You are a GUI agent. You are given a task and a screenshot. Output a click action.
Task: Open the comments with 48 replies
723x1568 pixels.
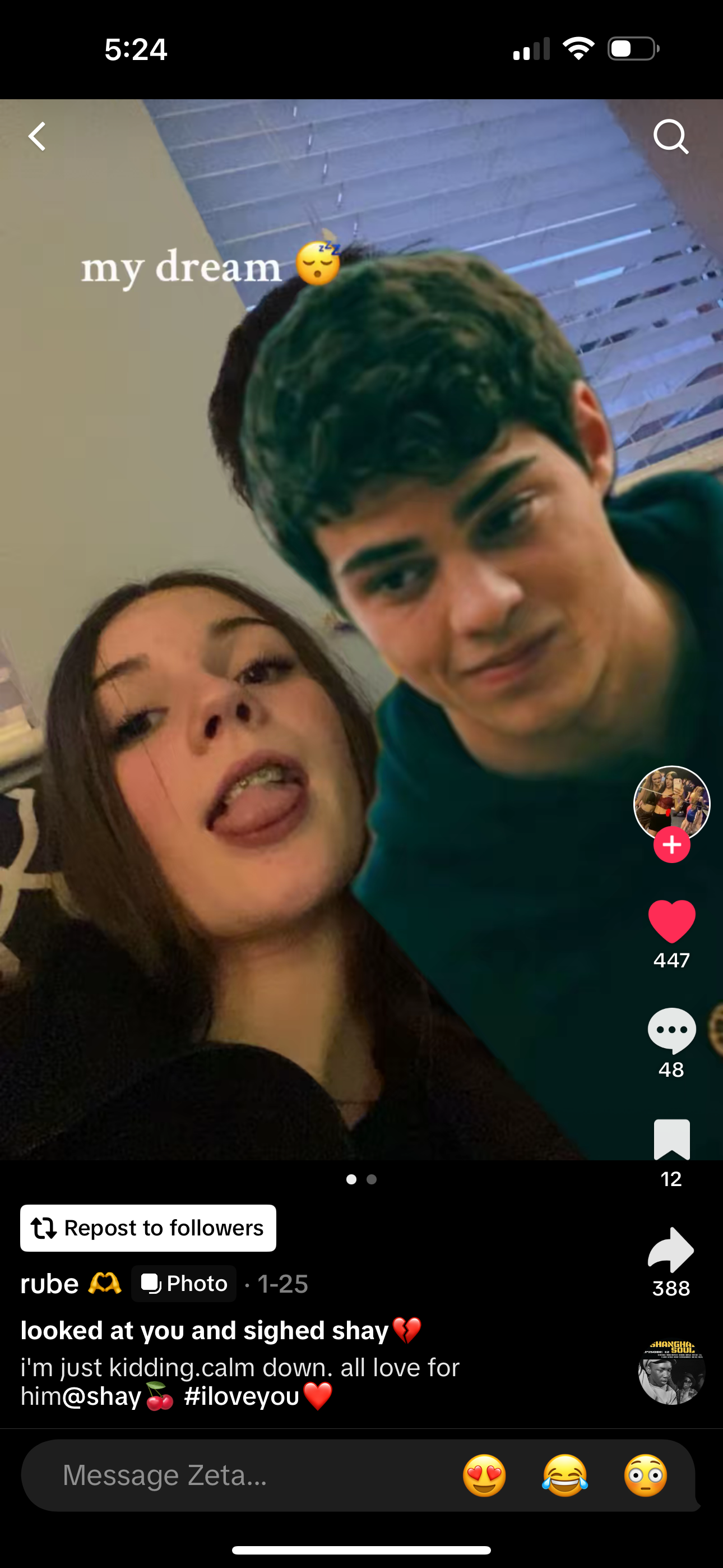pos(671,1030)
